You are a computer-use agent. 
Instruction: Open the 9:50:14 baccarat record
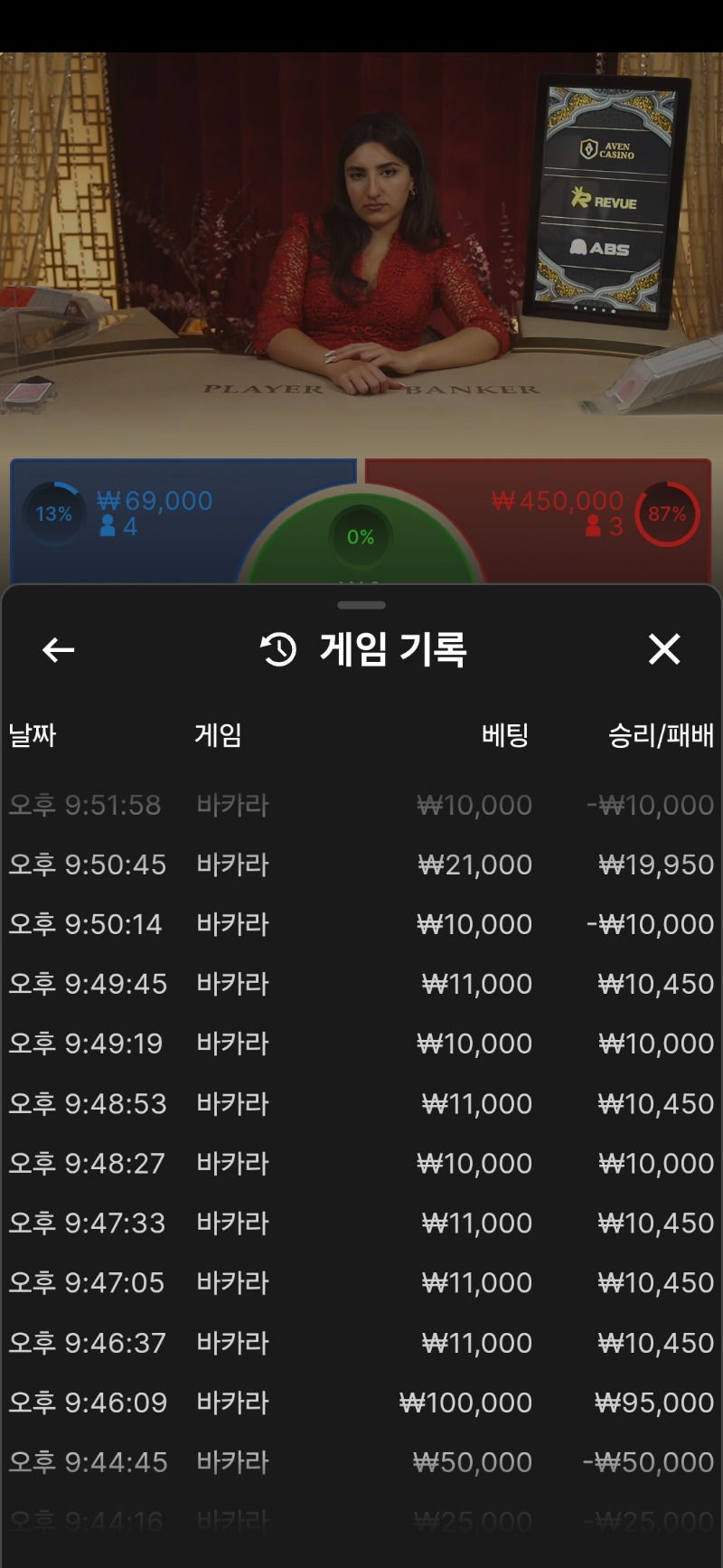(361, 924)
